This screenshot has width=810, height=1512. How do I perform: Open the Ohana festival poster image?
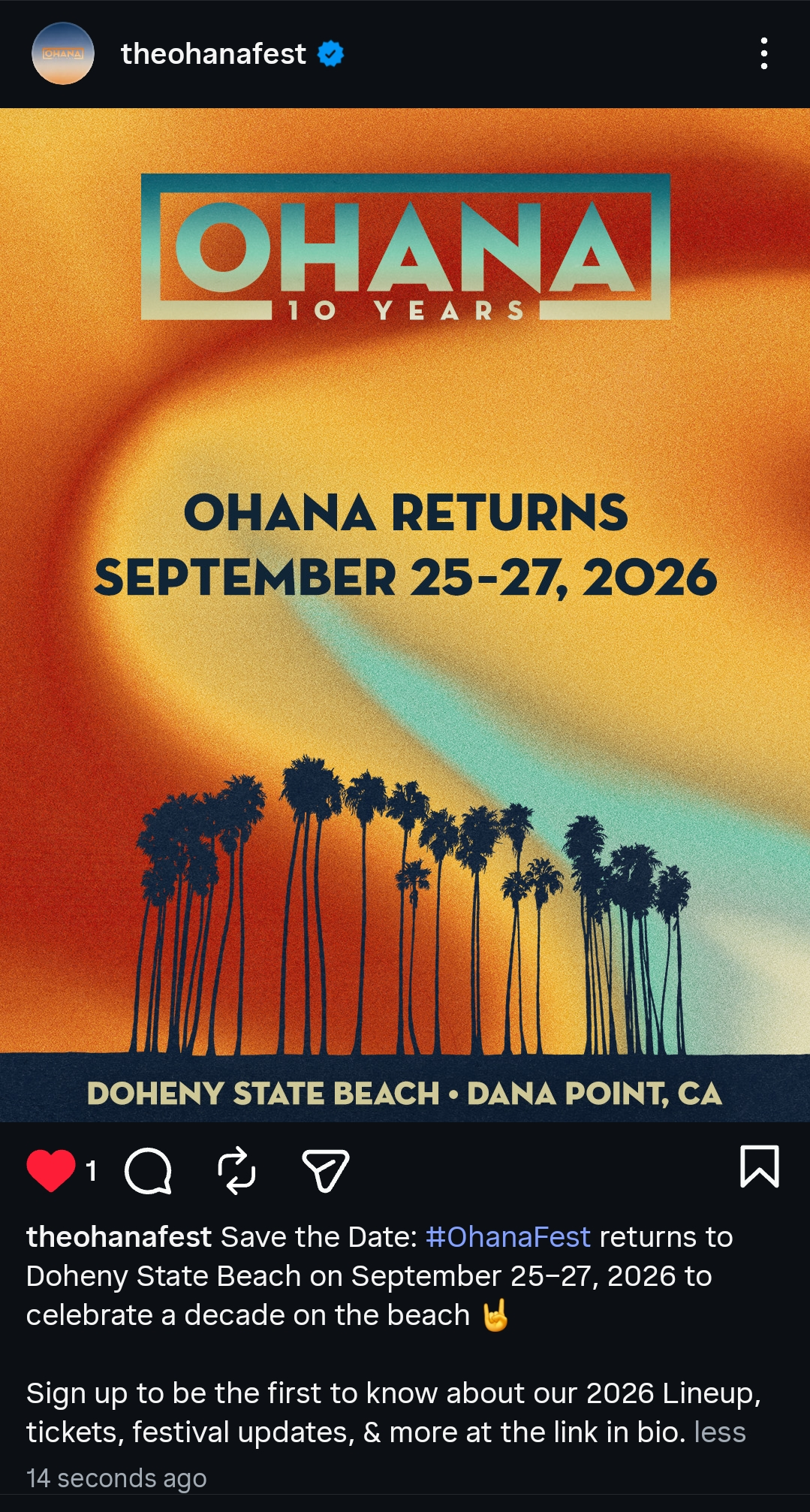pos(405,614)
